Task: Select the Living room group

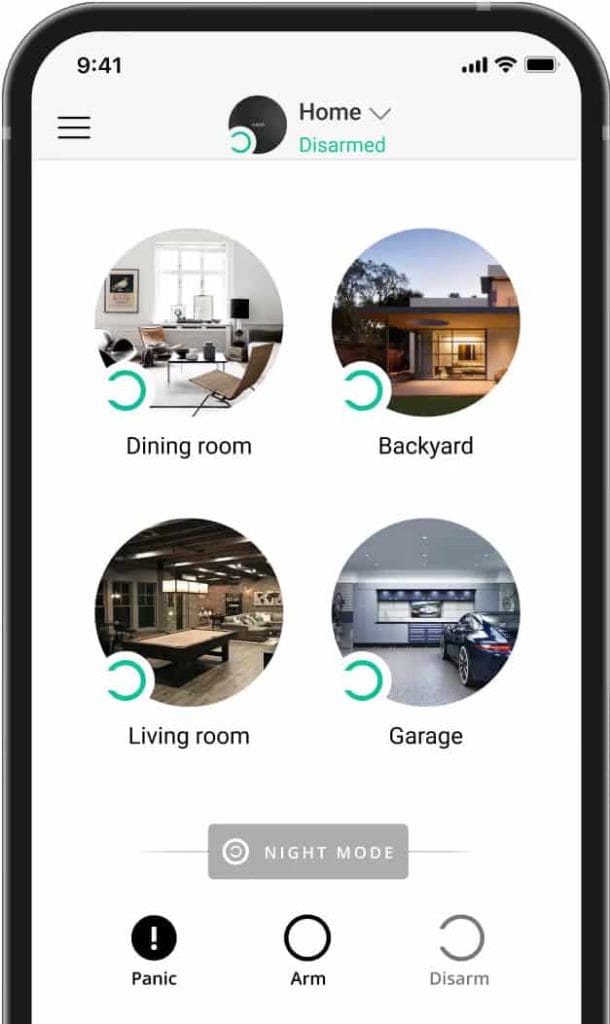Action: point(189,612)
